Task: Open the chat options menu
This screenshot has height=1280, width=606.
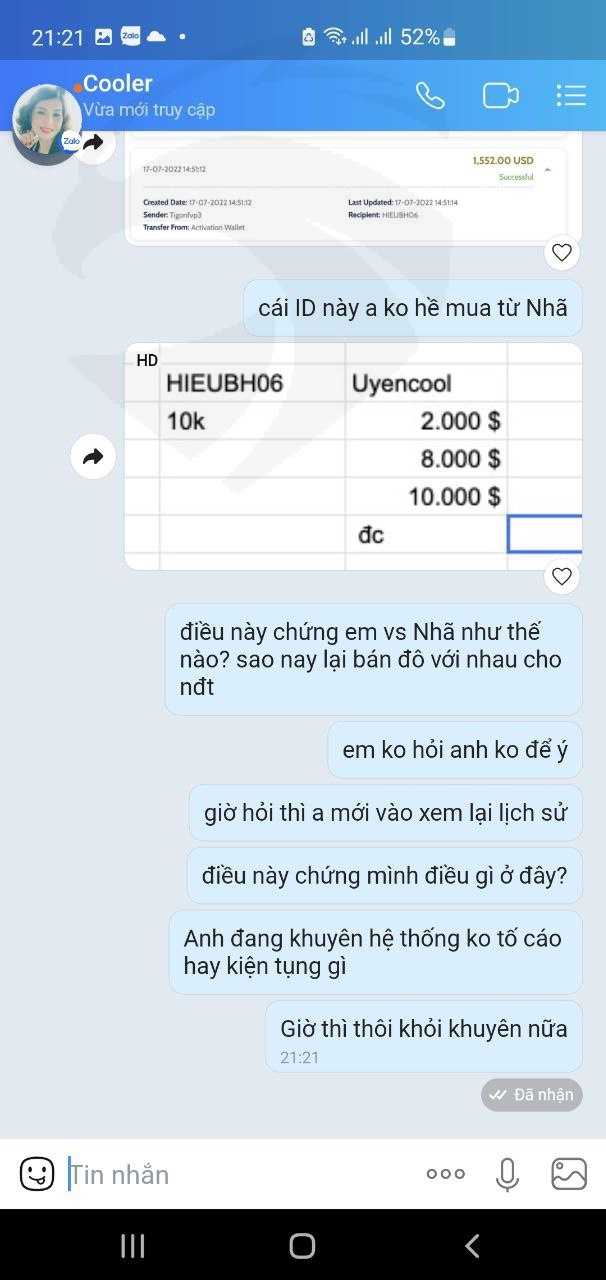Action: [571, 95]
